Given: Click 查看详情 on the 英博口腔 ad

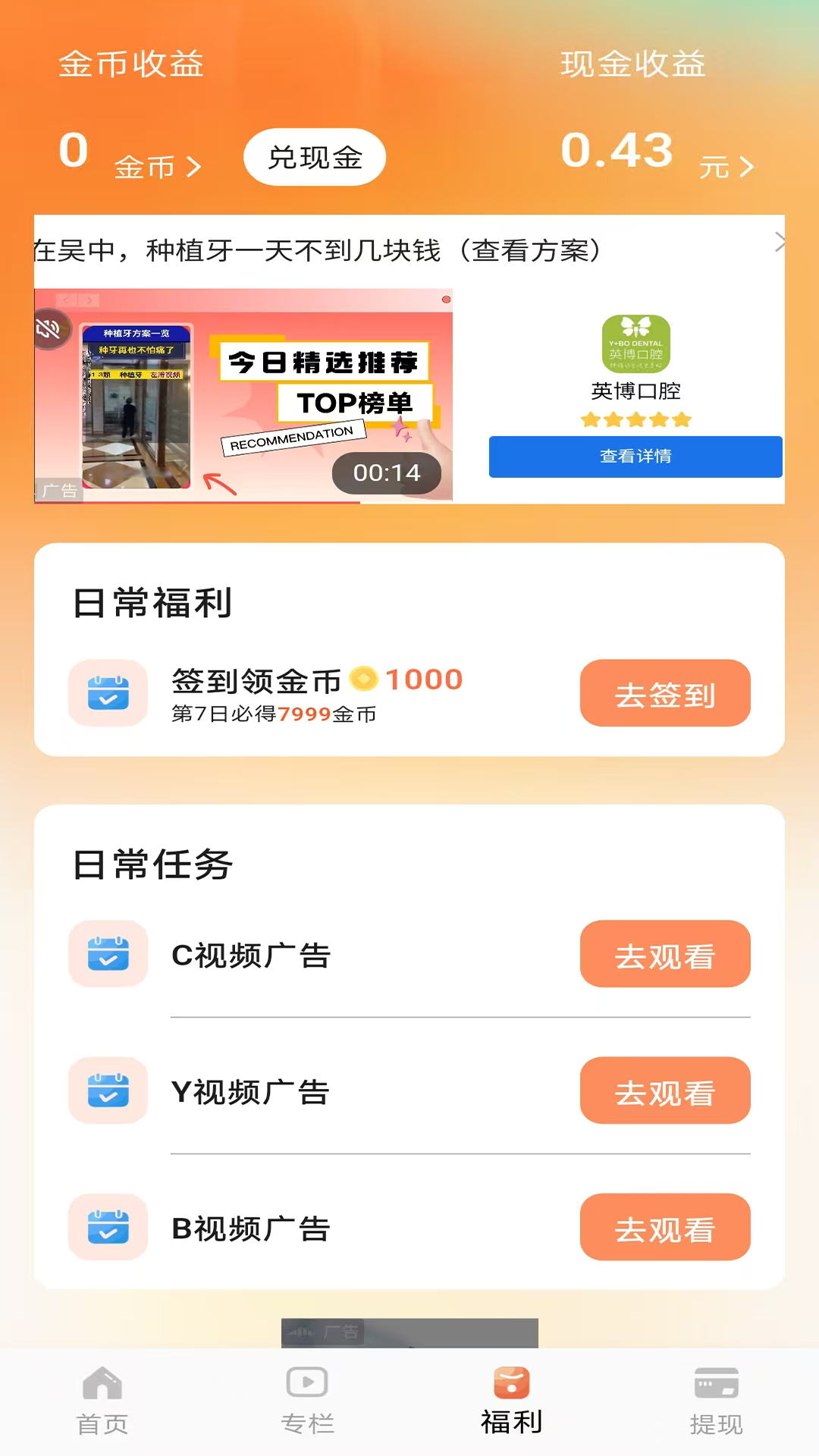Looking at the screenshot, I should [x=635, y=457].
